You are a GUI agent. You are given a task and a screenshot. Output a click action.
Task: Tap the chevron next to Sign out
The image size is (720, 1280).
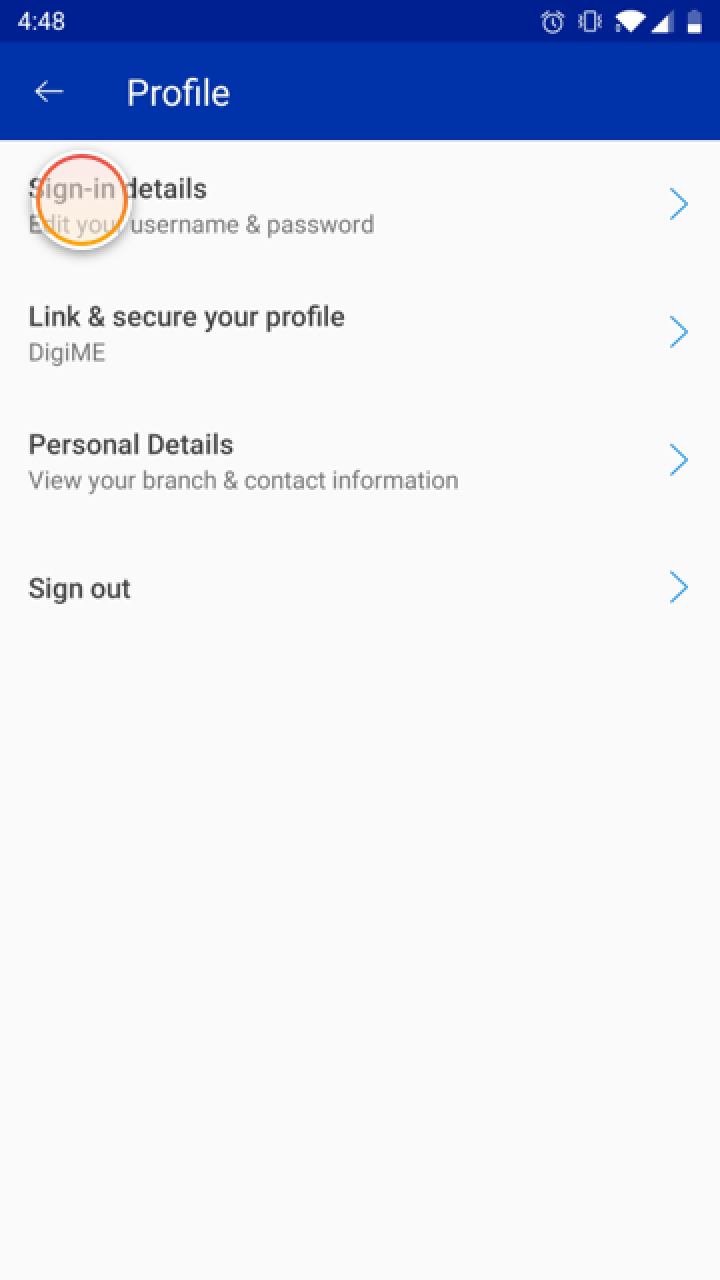[x=679, y=587]
